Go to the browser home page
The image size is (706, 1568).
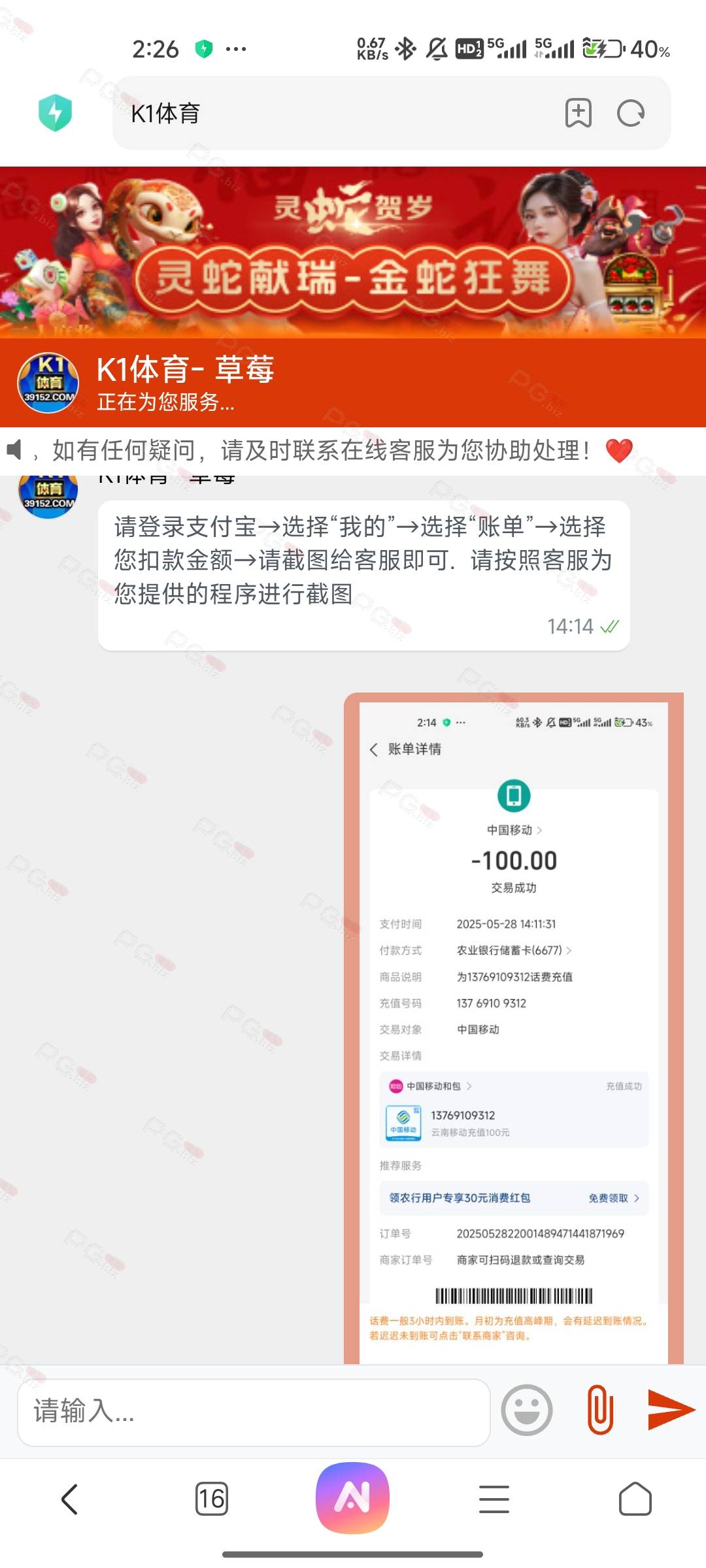click(x=635, y=1499)
